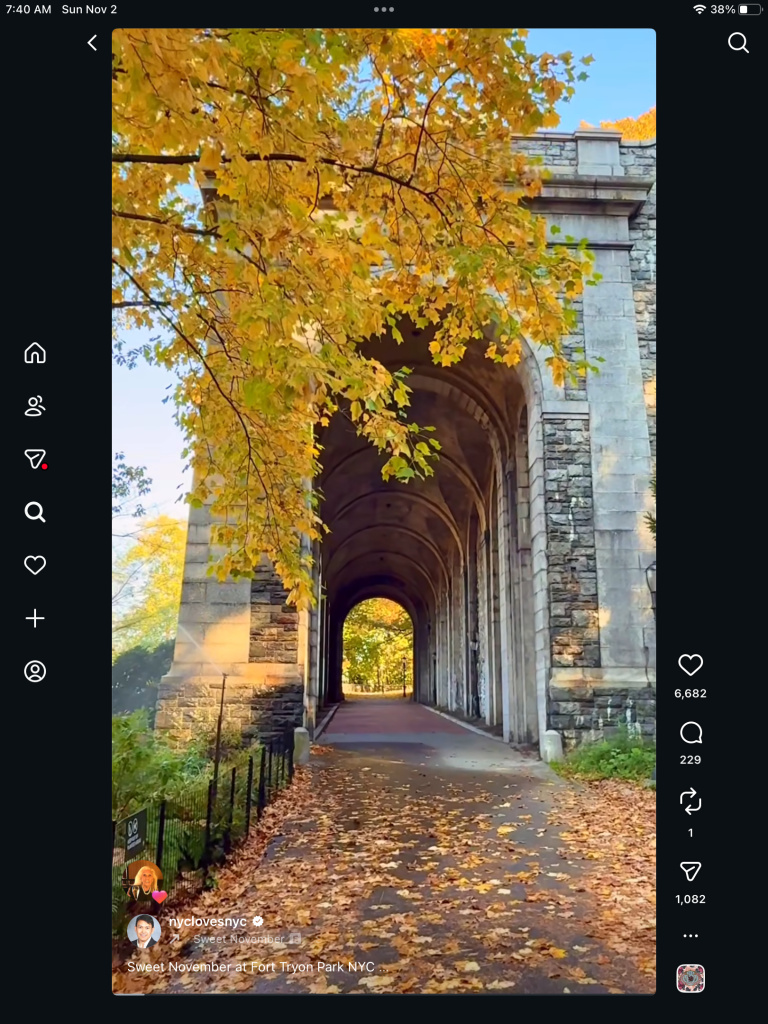Open the Search tab in the sidebar
The height and width of the screenshot is (1024, 768).
(x=35, y=512)
